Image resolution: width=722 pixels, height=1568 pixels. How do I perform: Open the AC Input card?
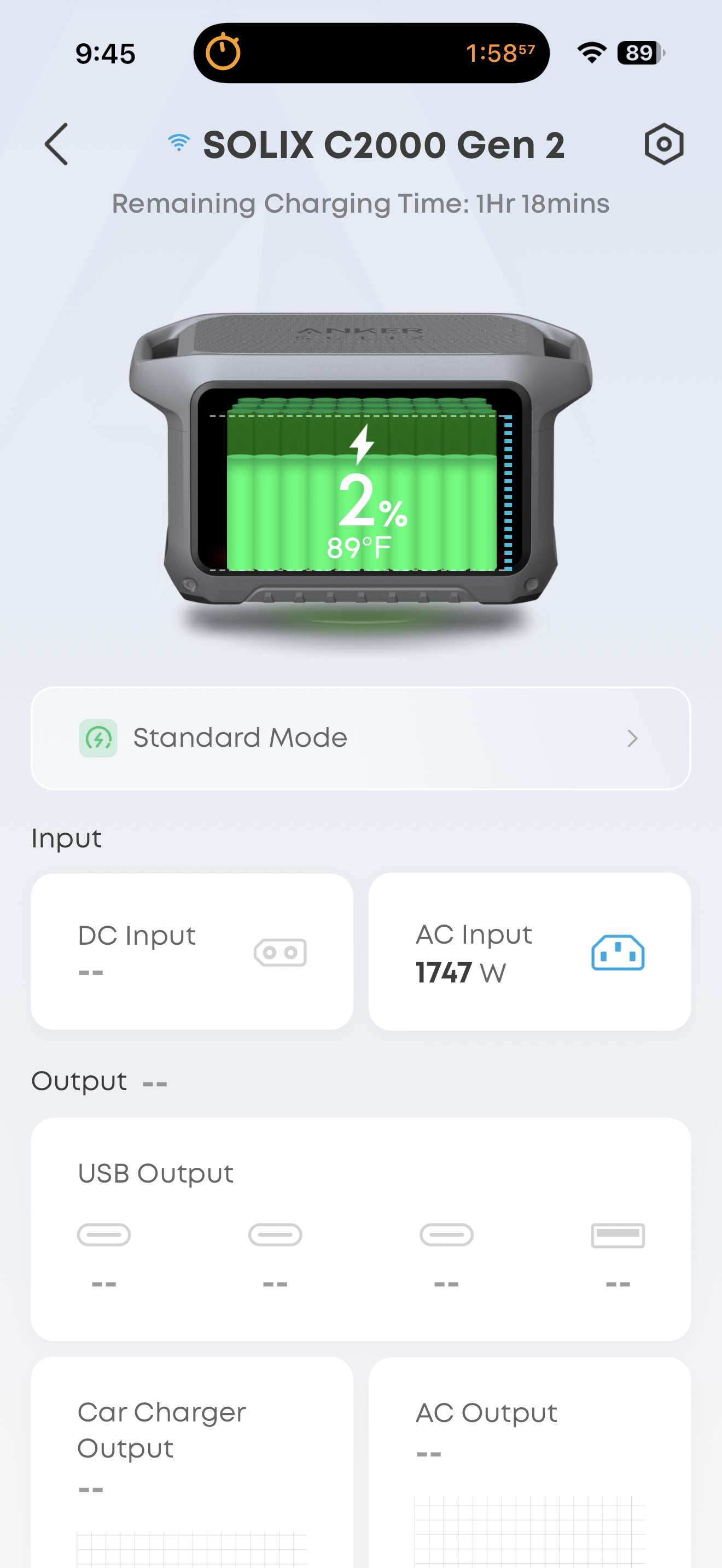coord(529,951)
